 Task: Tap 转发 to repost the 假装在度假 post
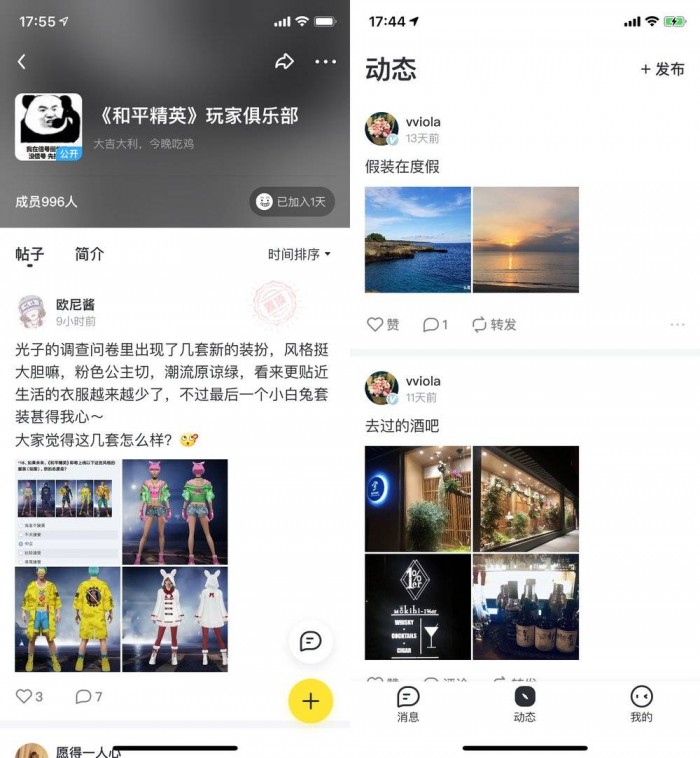pyautogui.click(x=495, y=324)
